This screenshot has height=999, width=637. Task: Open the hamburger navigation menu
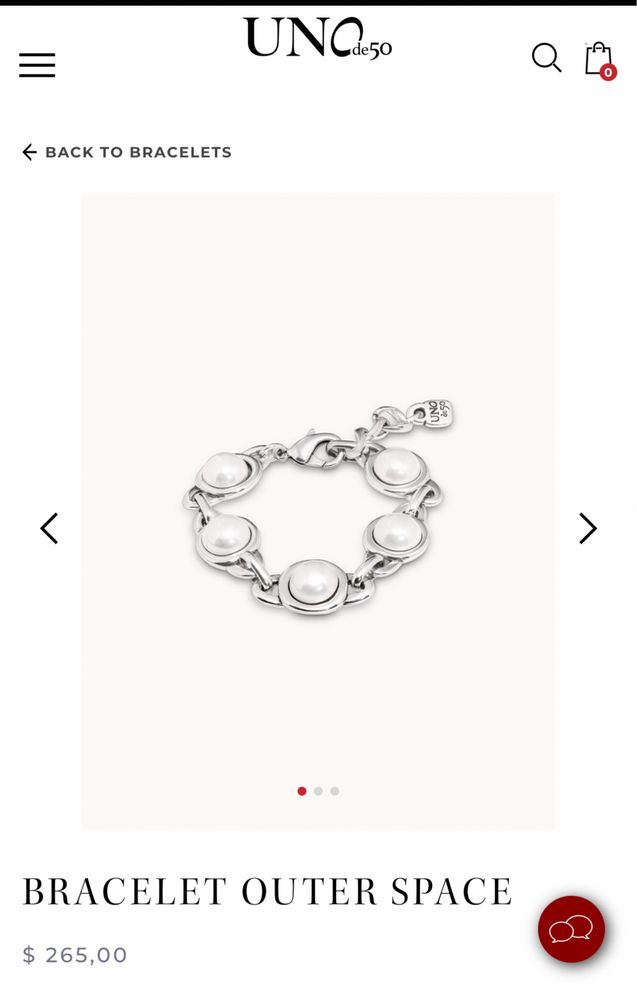pyautogui.click(x=37, y=65)
